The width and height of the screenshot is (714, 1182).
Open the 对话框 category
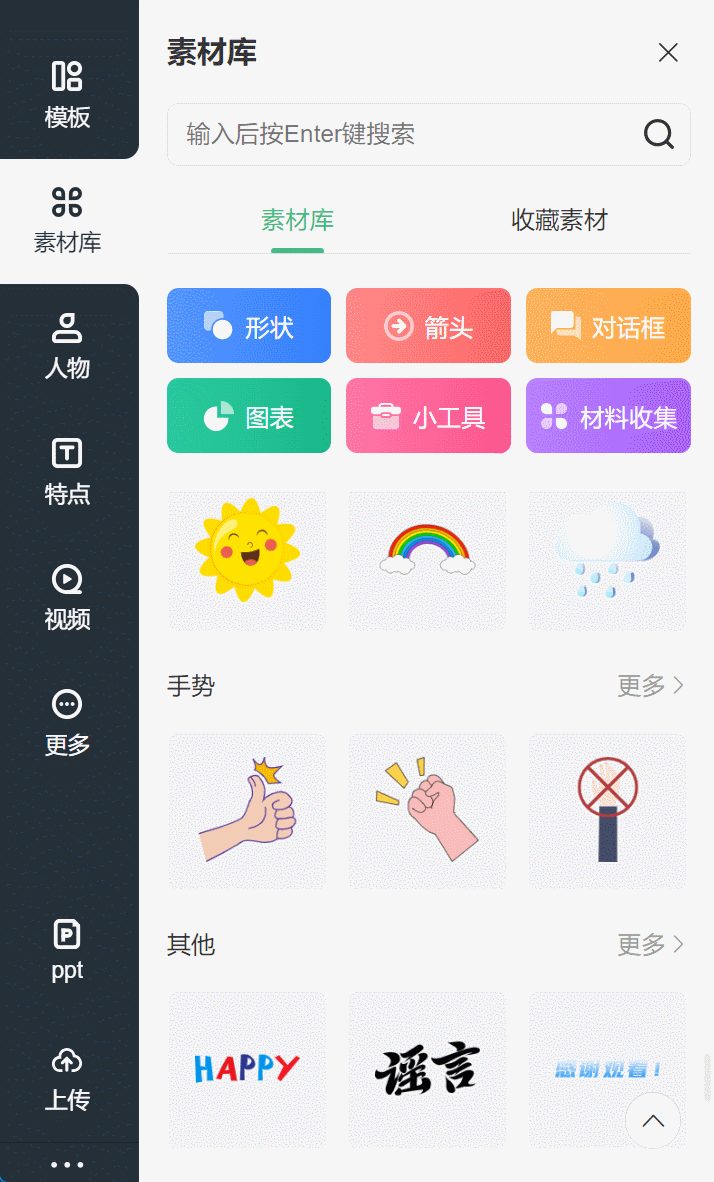click(x=608, y=326)
